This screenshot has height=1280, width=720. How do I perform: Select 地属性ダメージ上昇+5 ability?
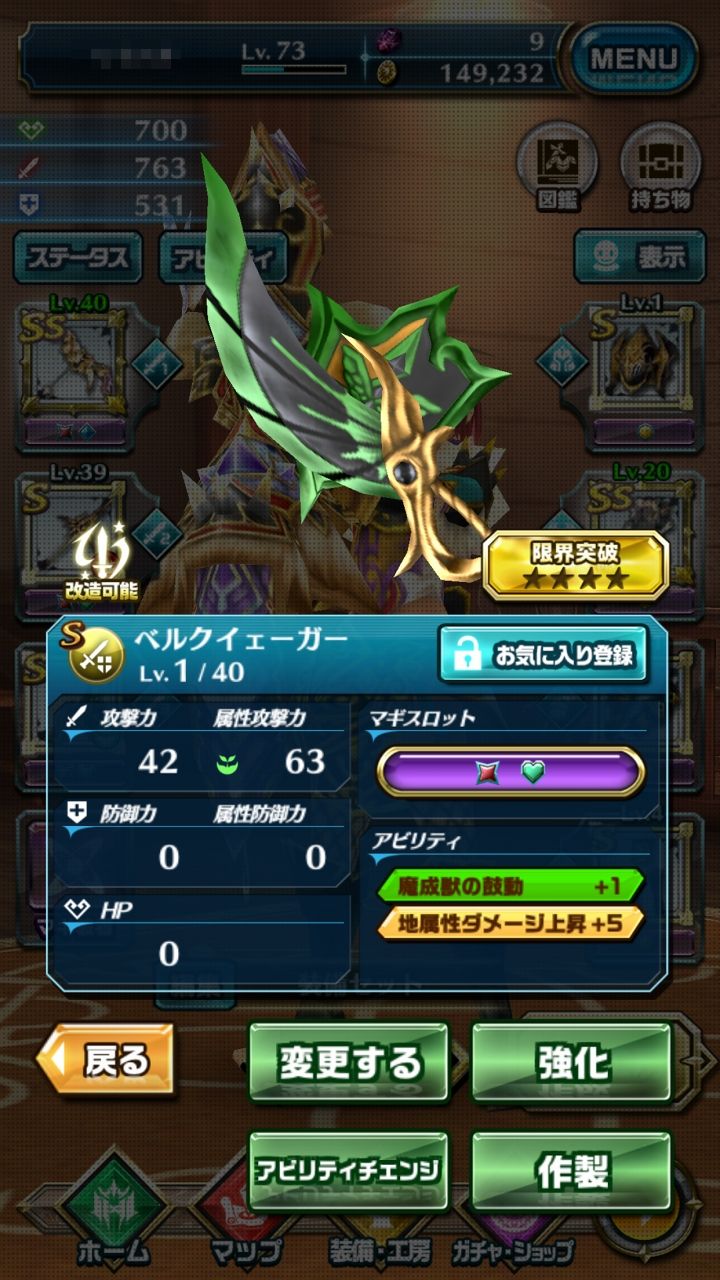point(510,923)
